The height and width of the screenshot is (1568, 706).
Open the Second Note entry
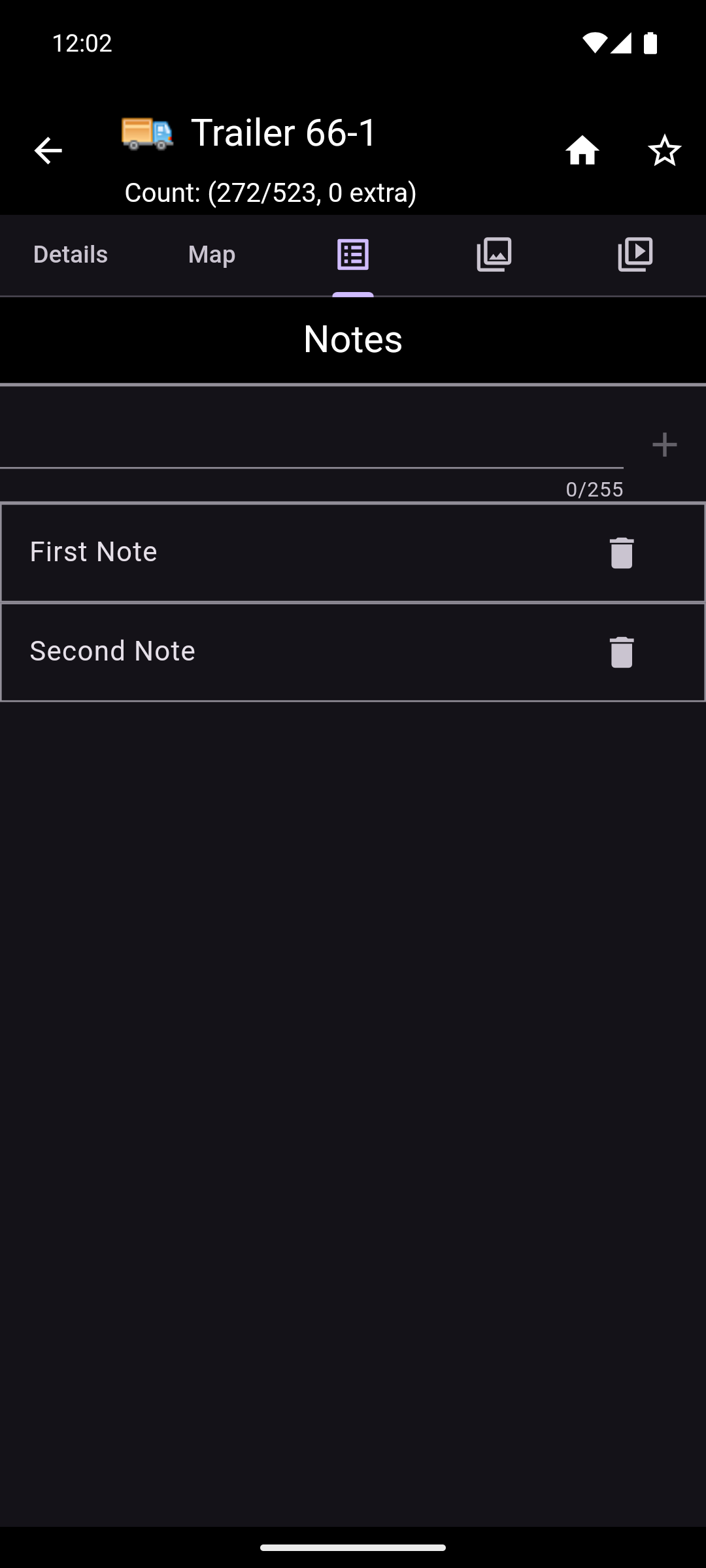click(261, 652)
